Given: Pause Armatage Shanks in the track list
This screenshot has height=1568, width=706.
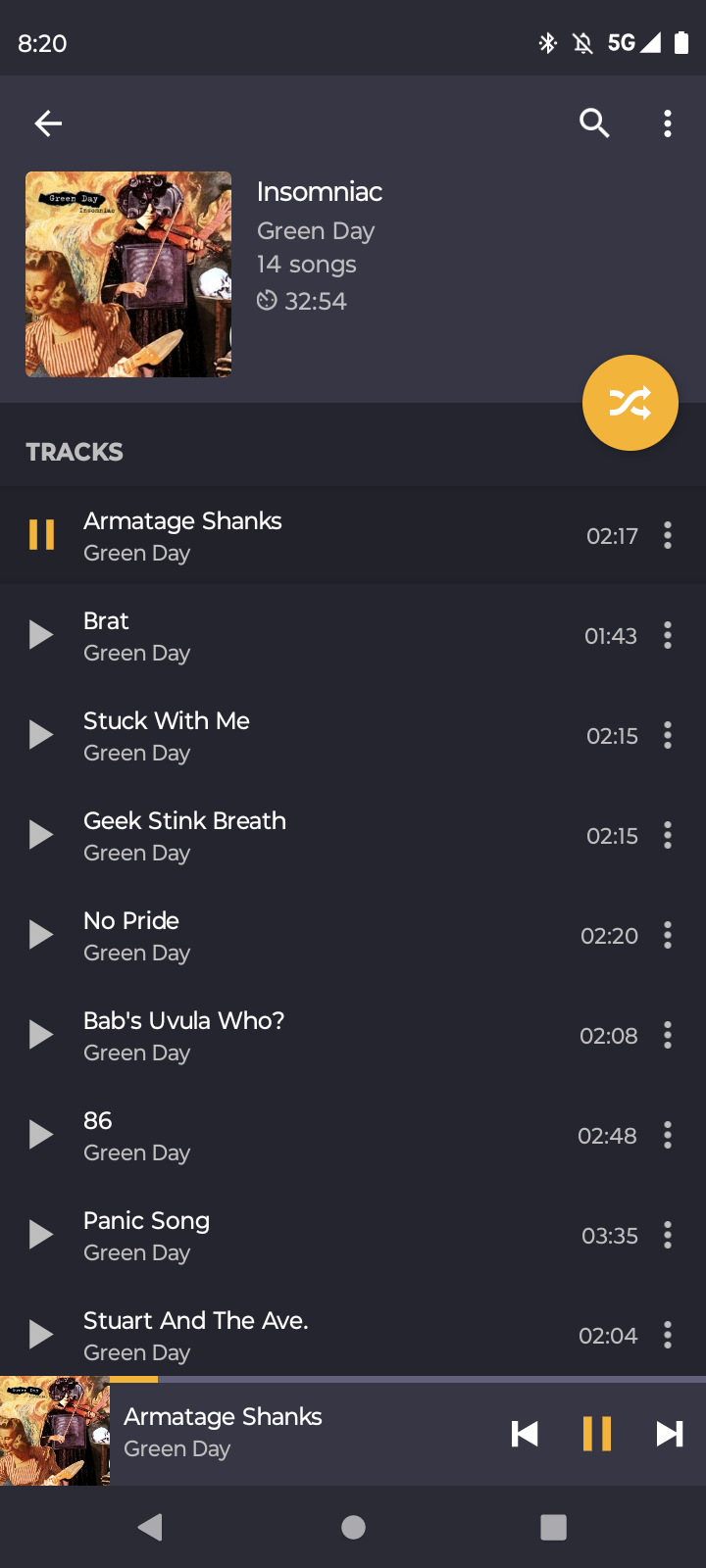Looking at the screenshot, I should (x=41, y=535).
